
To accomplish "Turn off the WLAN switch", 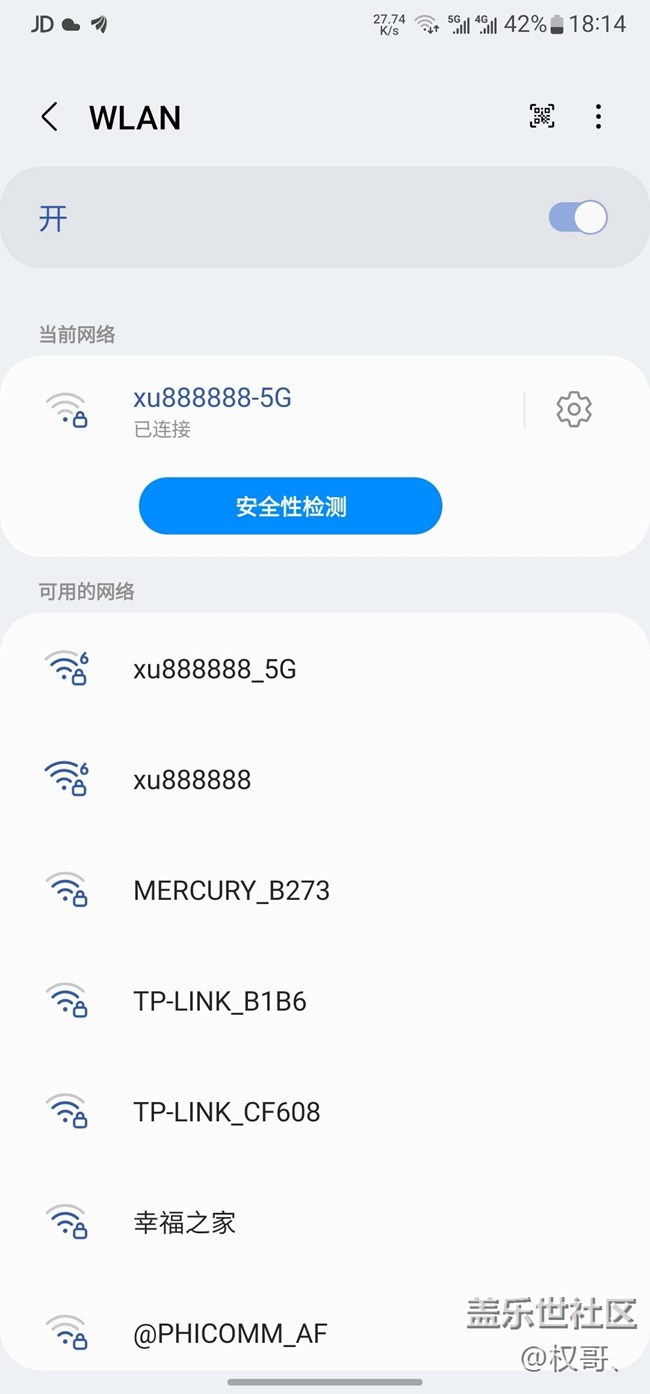I will [578, 217].
